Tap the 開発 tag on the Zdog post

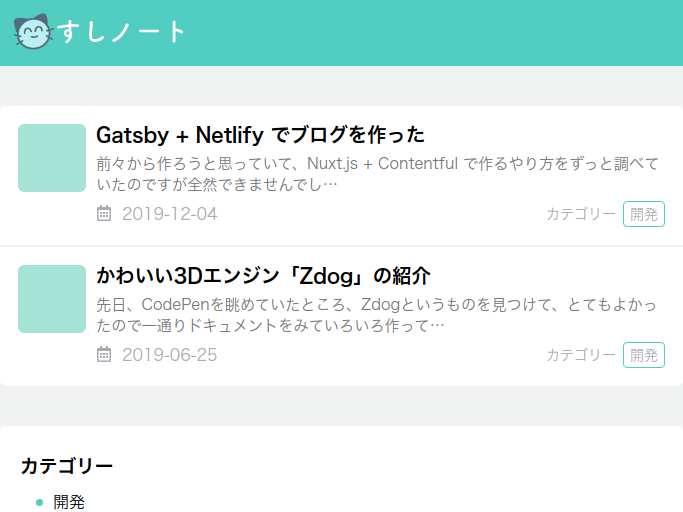tap(644, 355)
